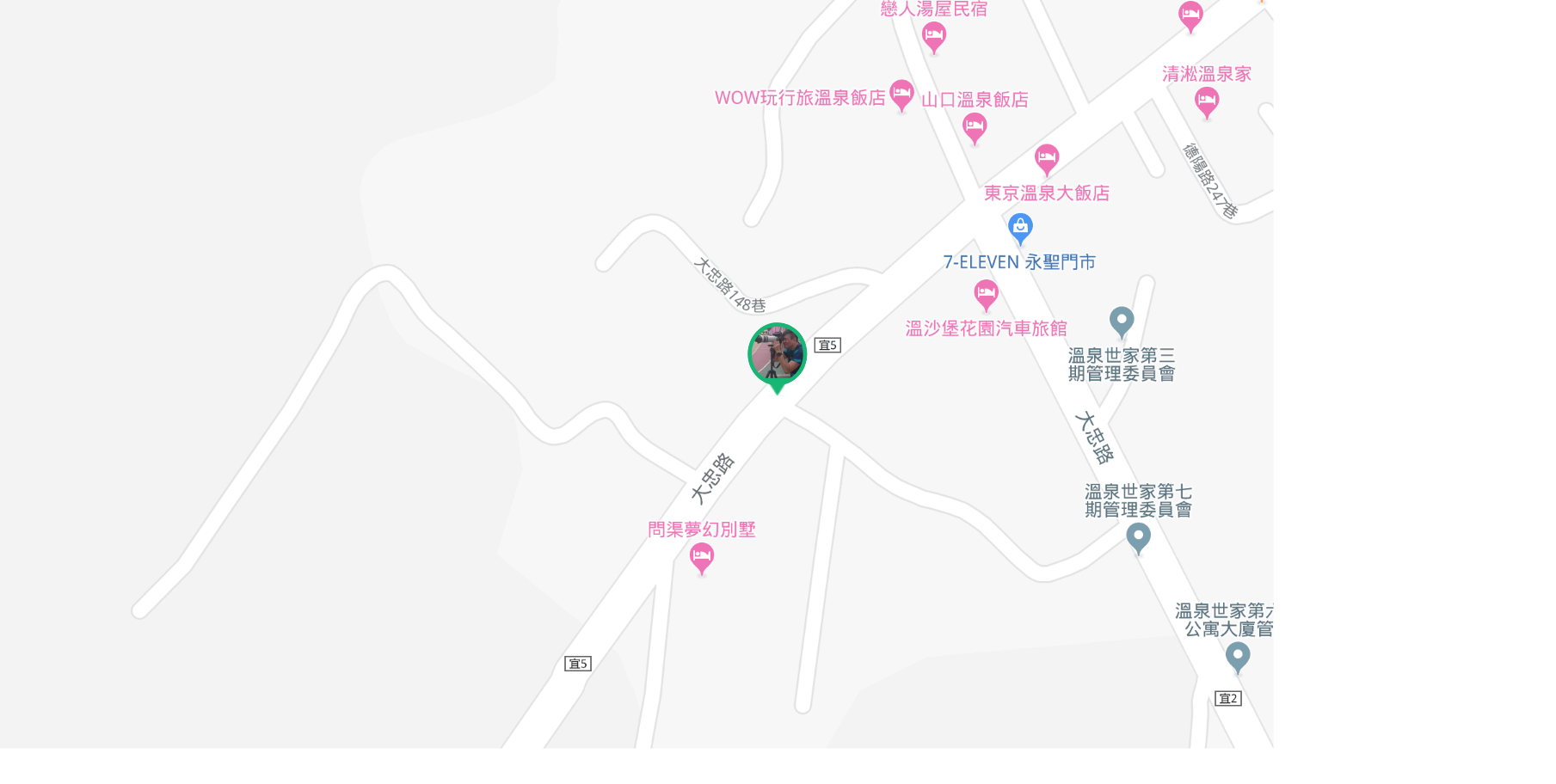Tap the 溫泉世家第七期管理委員會 place pin
The height and width of the screenshot is (784, 1556).
[x=1138, y=537]
